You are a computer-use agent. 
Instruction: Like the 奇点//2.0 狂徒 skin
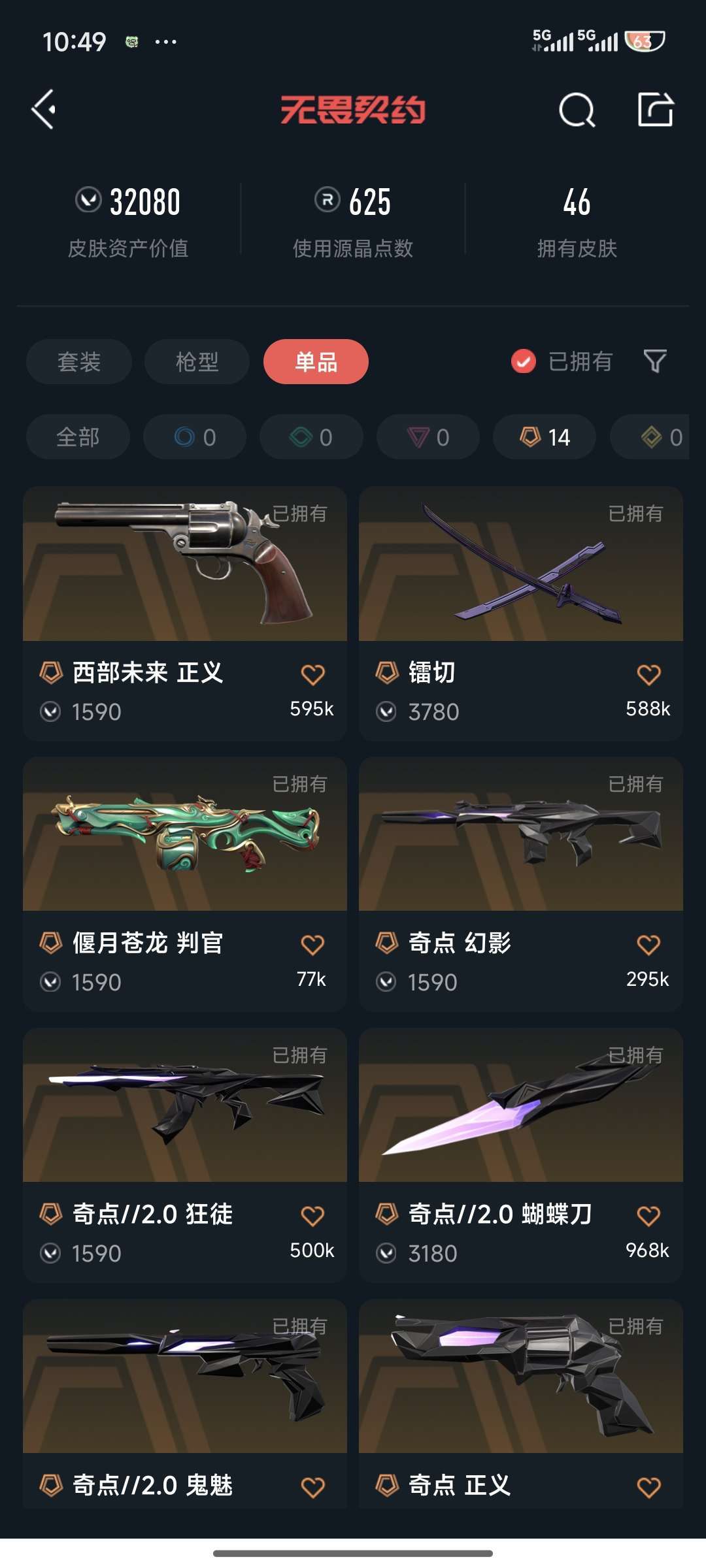[x=312, y=1216]
